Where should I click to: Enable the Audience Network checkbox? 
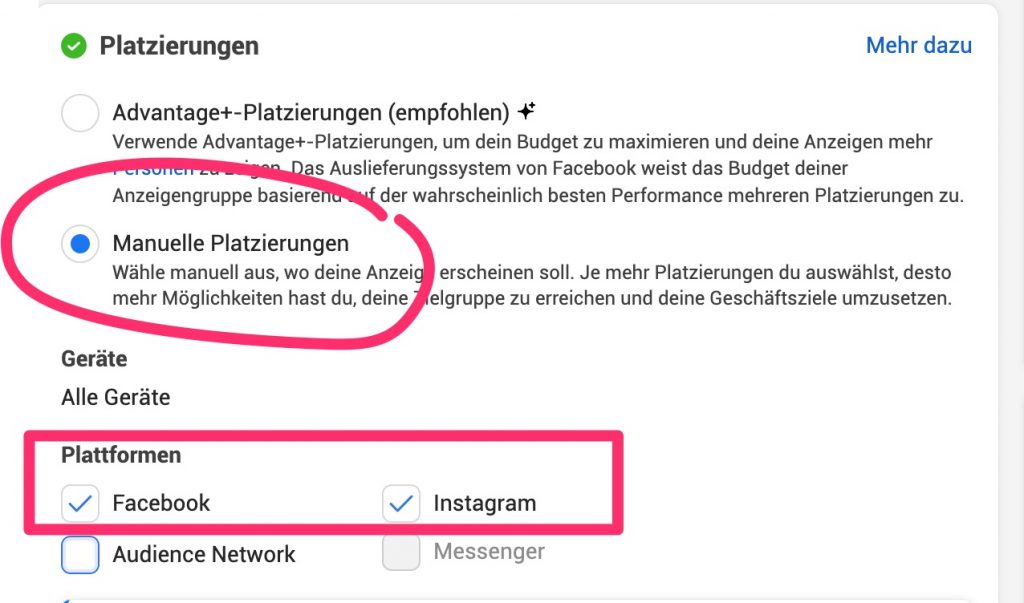80,554
